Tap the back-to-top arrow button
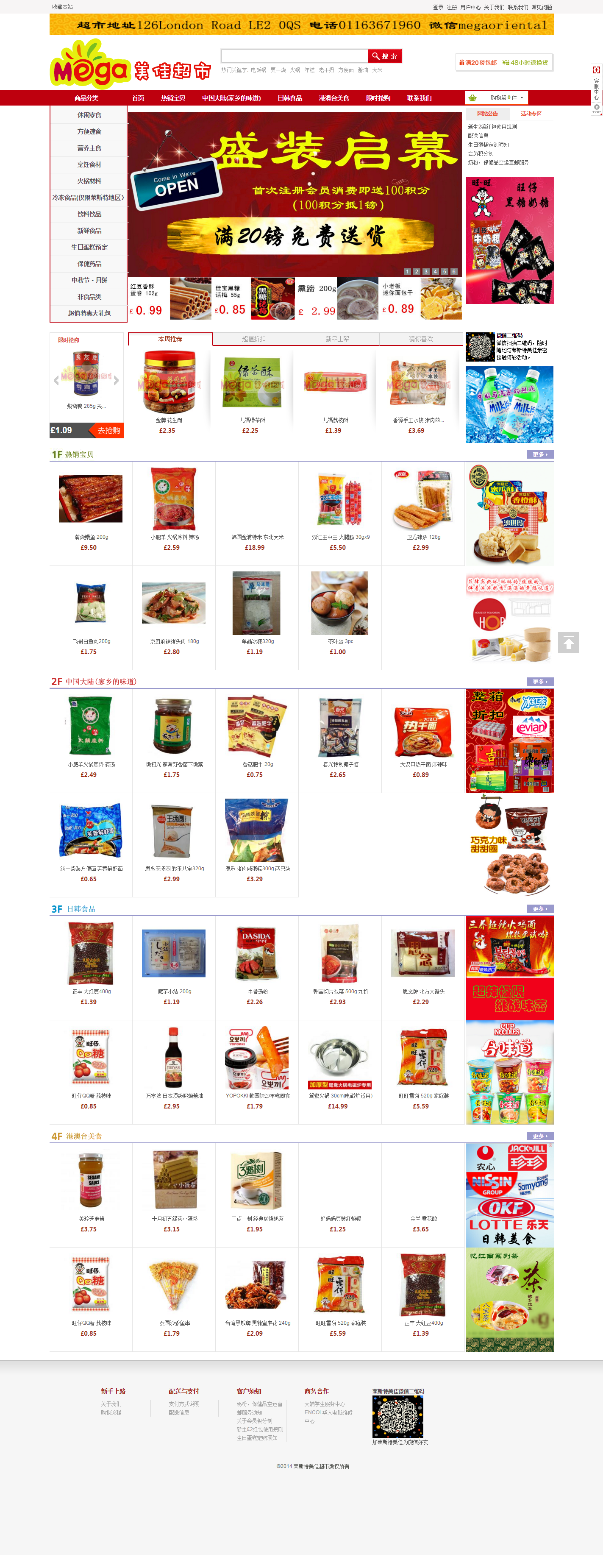Image resolution: width=603 pixels, height=1568 pixels. point(568,642)
